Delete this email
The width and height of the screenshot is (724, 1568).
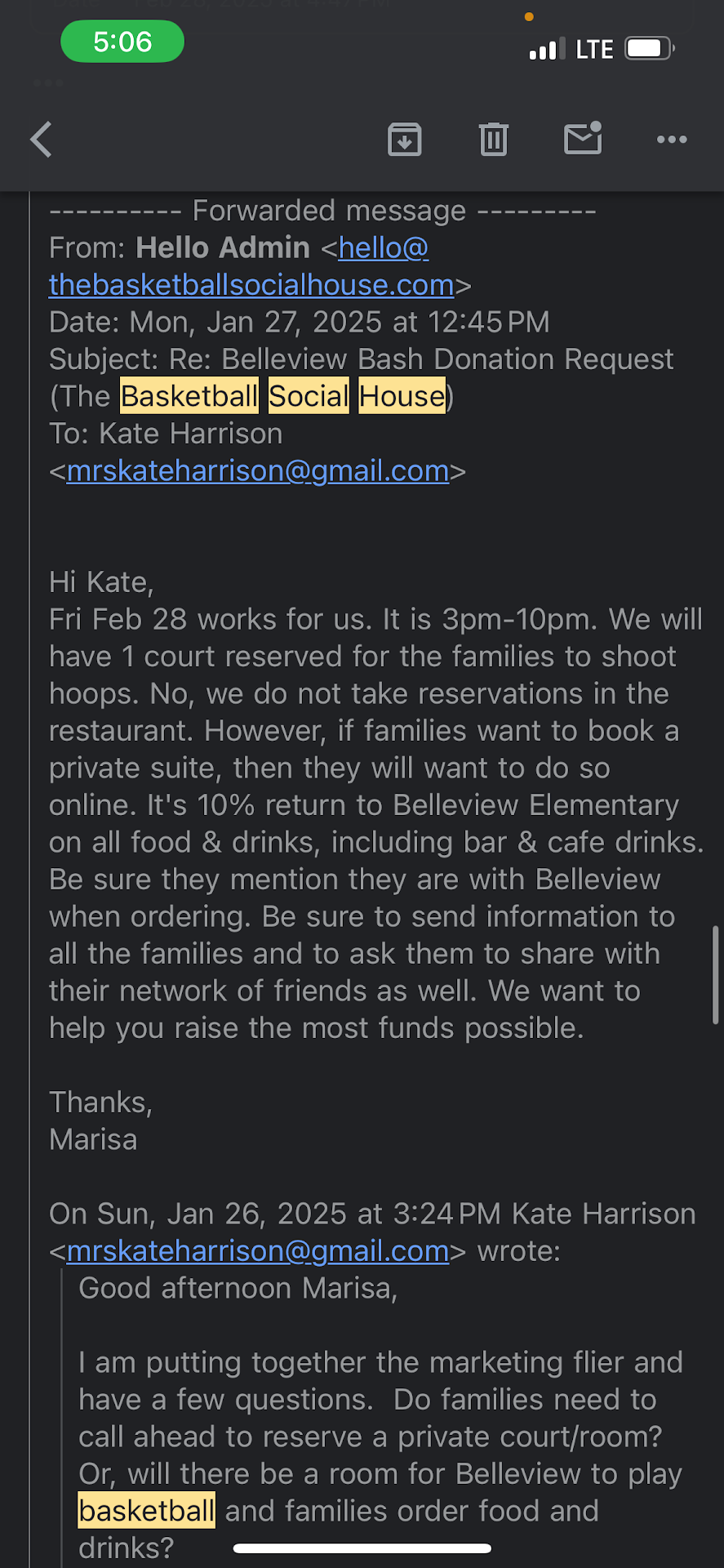point(493,140)
